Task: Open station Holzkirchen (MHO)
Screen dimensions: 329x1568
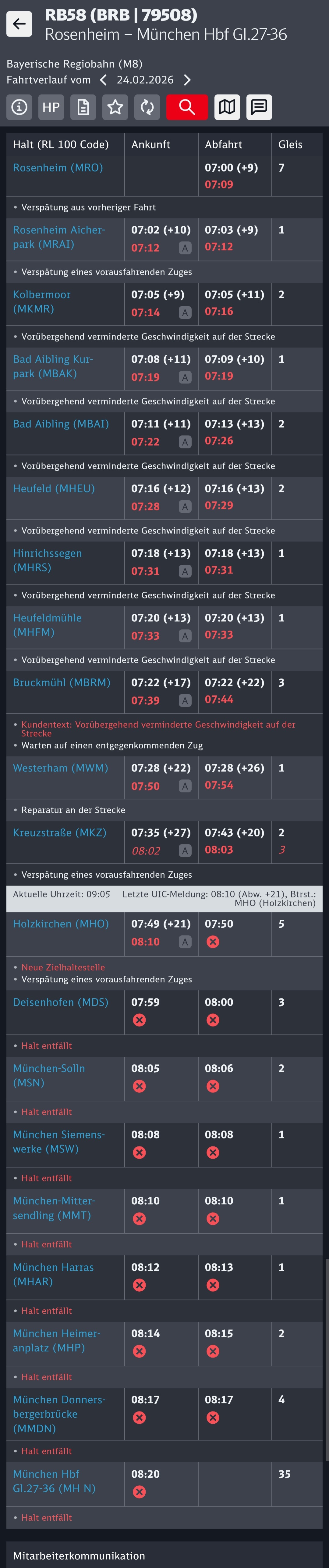Action: pos(61,923)
